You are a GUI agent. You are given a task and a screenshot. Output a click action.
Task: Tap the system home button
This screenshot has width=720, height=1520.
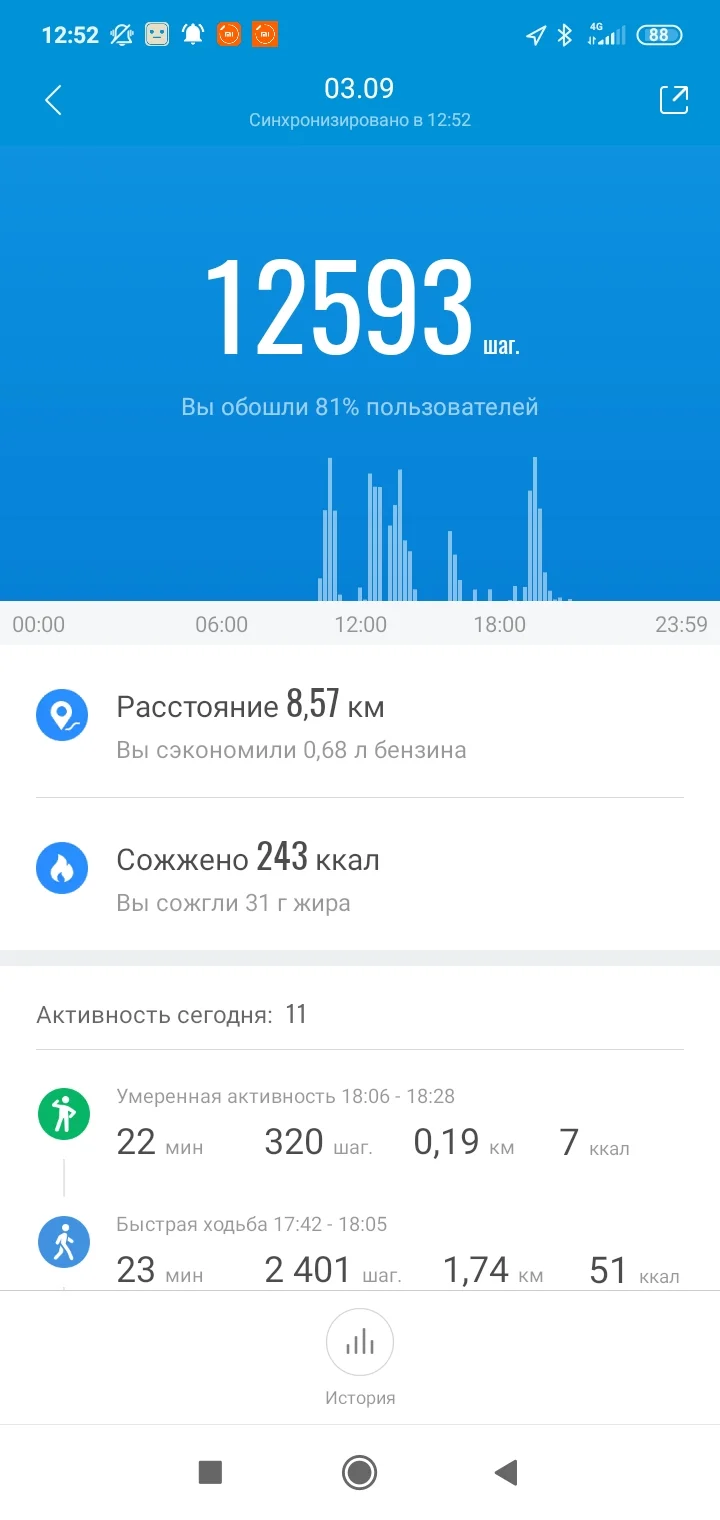tap(359, 1472)
